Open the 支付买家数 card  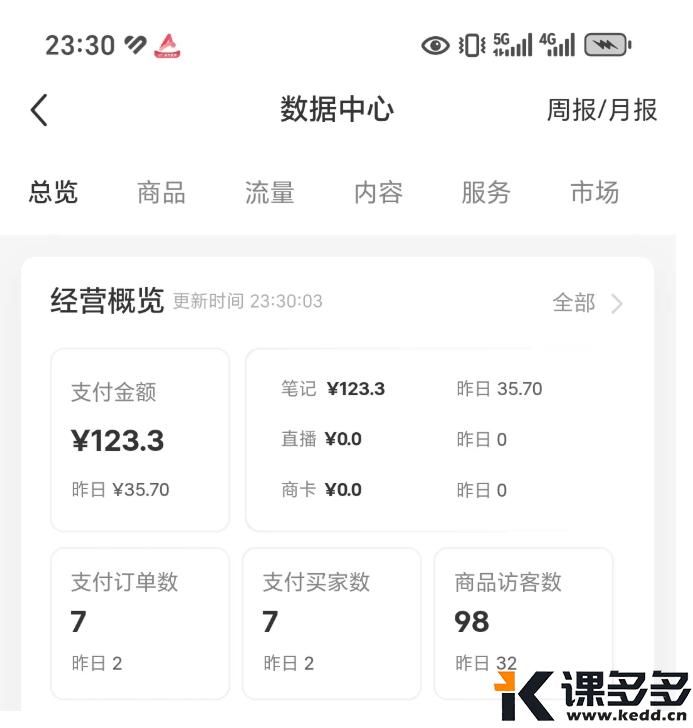point(331,622)
